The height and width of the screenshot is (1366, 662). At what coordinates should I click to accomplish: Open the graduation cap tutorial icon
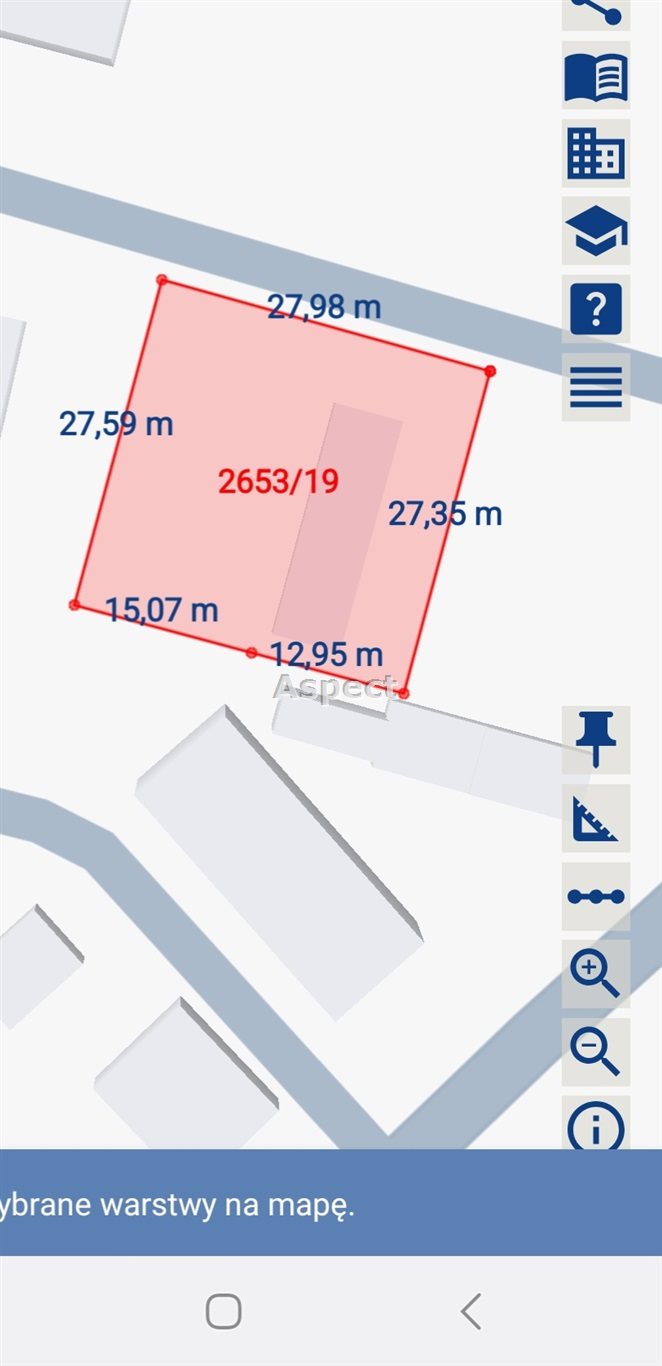[596, 231]
